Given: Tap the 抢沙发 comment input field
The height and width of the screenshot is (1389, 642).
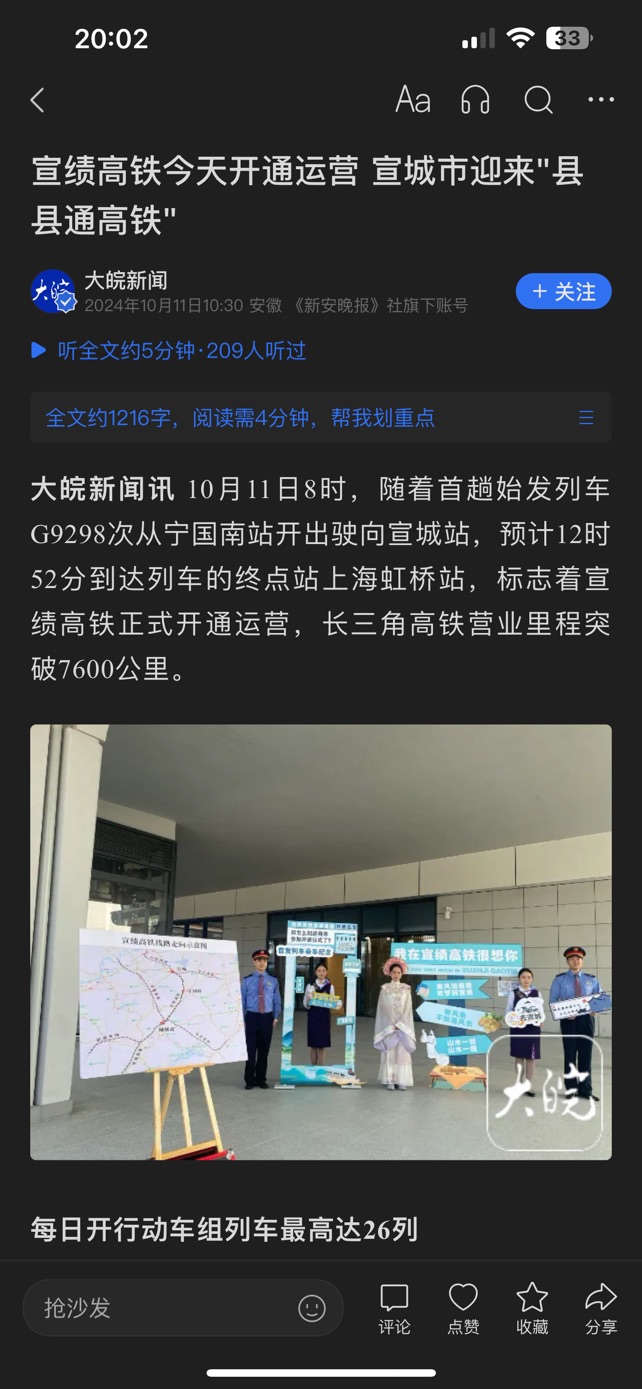Looking at the screenshot, I should [160, 1308].
